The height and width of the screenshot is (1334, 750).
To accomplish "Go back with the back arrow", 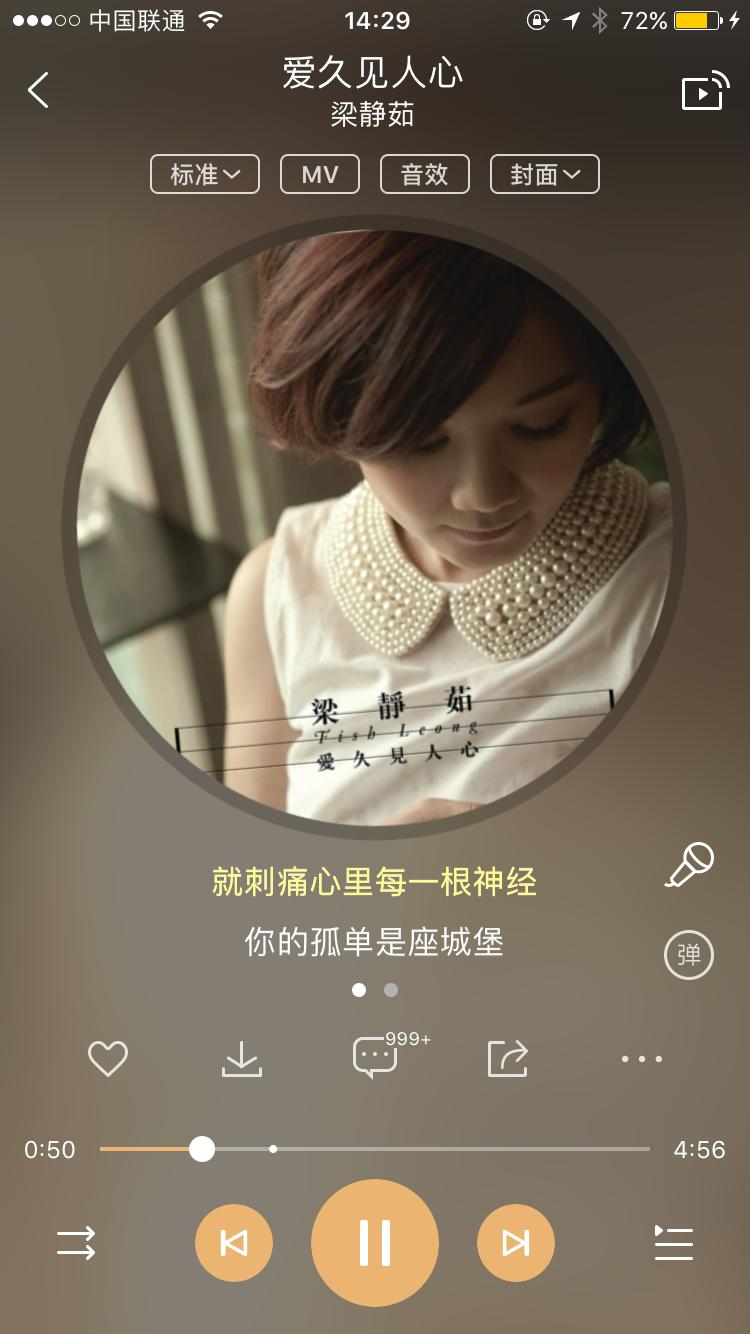I will point(38,90).
